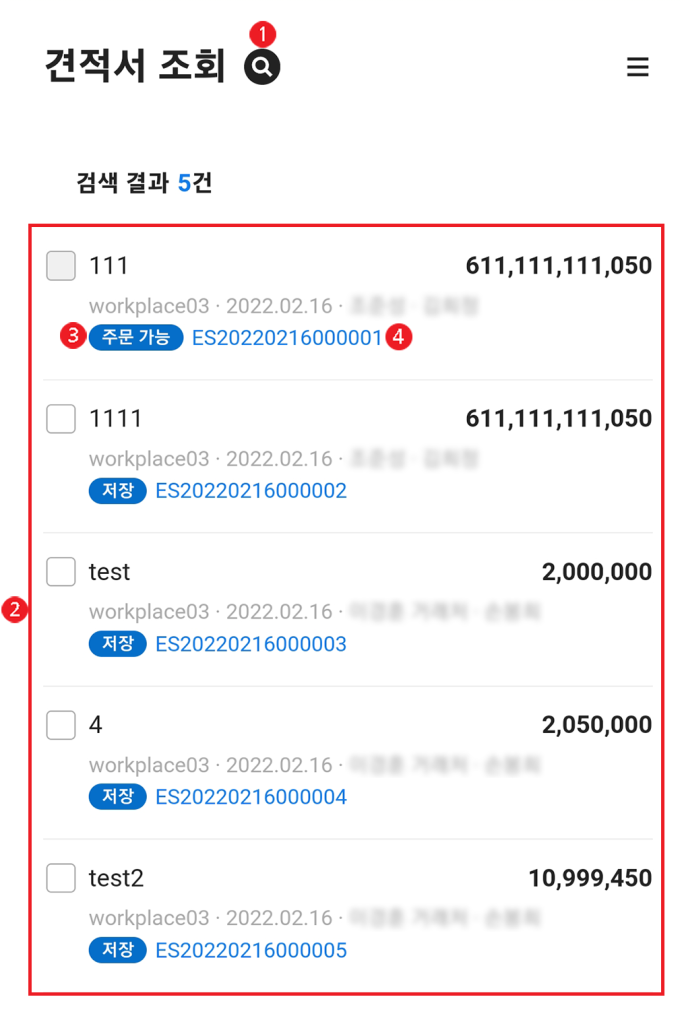This screenshot has height=1024, width=684.
Task: Go to quote ES20220216000004
Action: (251, 797)
